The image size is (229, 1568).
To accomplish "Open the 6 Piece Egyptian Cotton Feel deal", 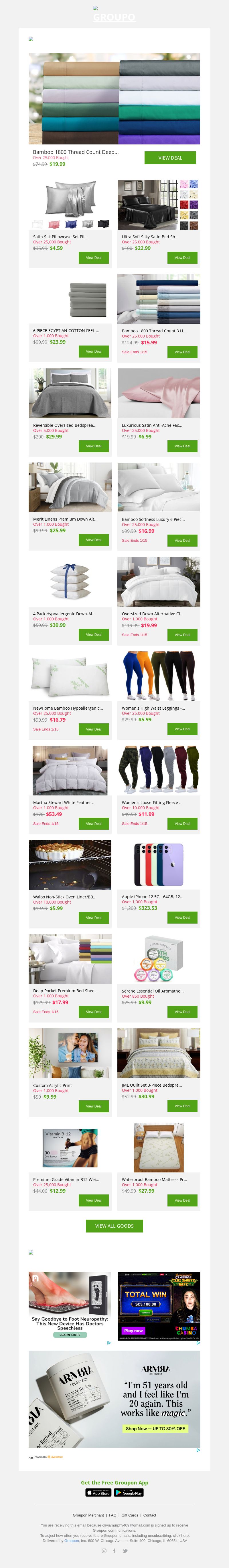I will 93,351.
